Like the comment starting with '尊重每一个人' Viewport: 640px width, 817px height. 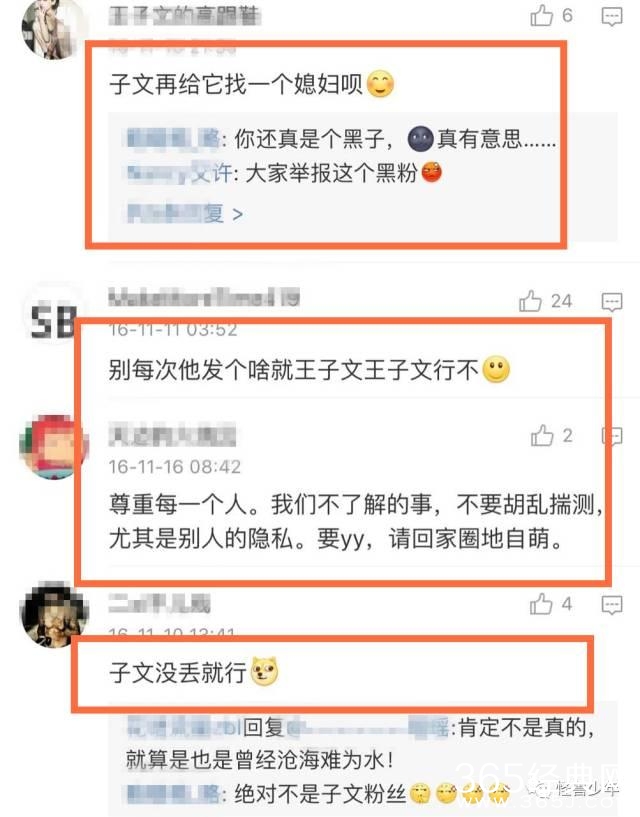click(541, 435)
